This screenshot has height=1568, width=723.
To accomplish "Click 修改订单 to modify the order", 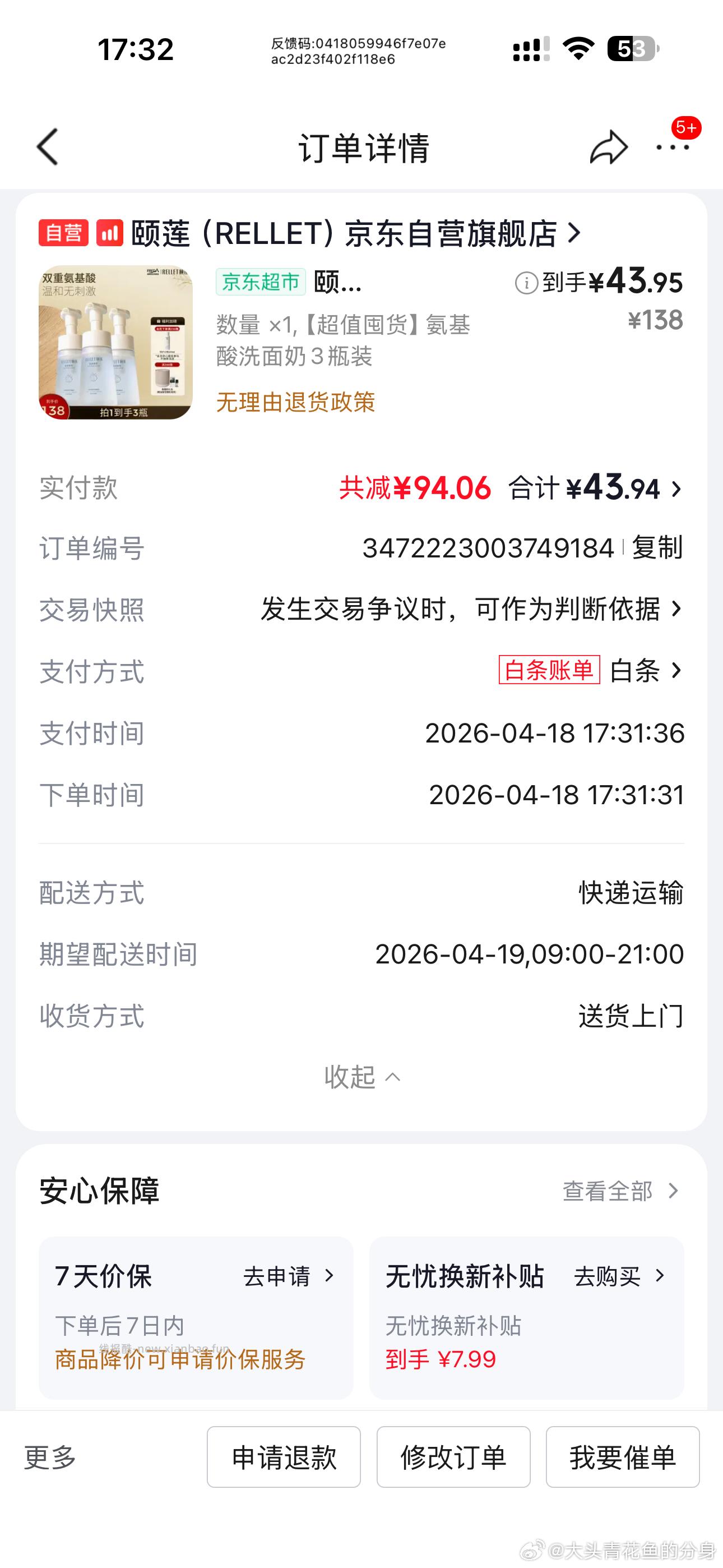I will [x=453, y=1457].
